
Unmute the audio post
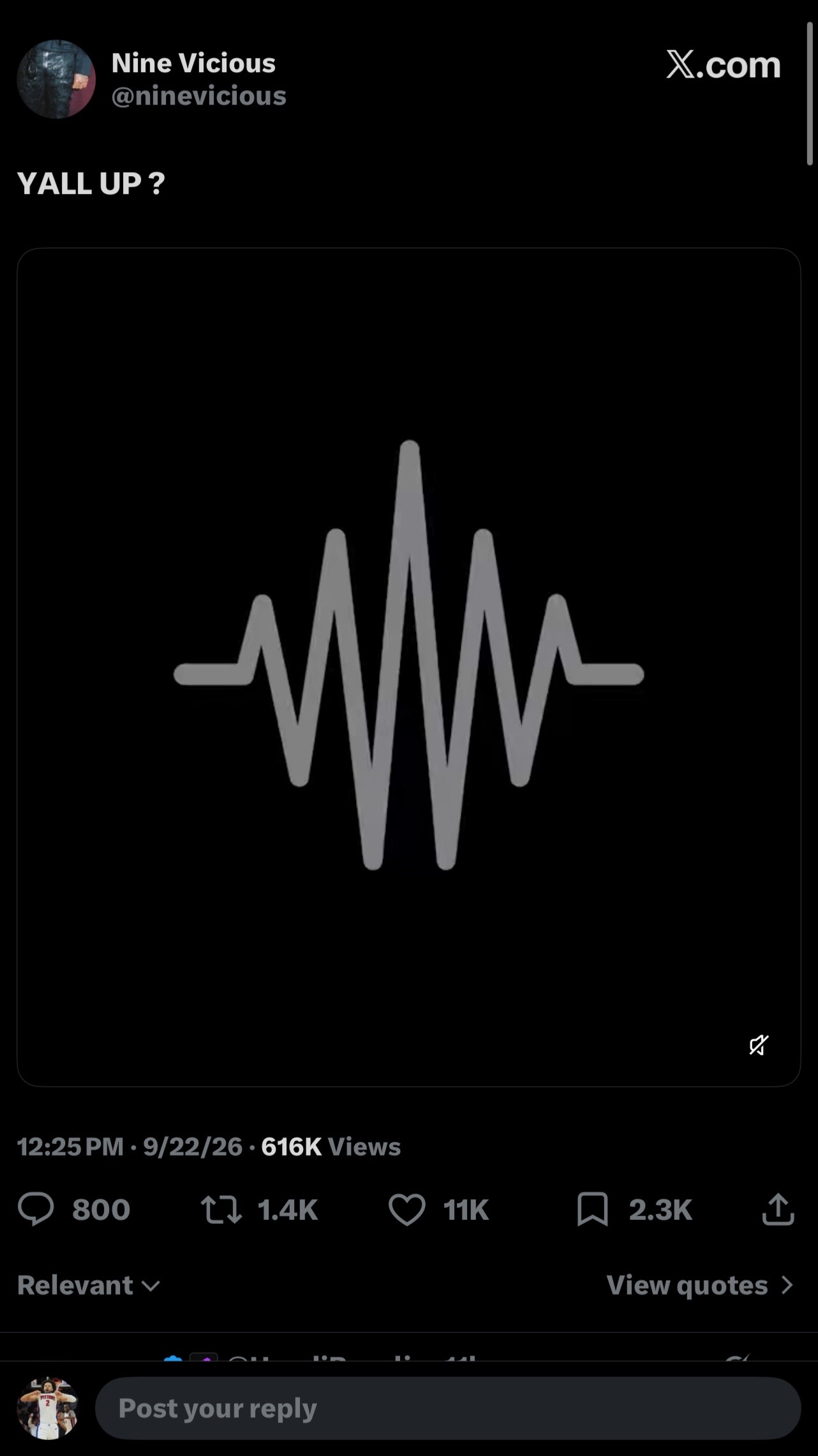tap(759, 1045)
